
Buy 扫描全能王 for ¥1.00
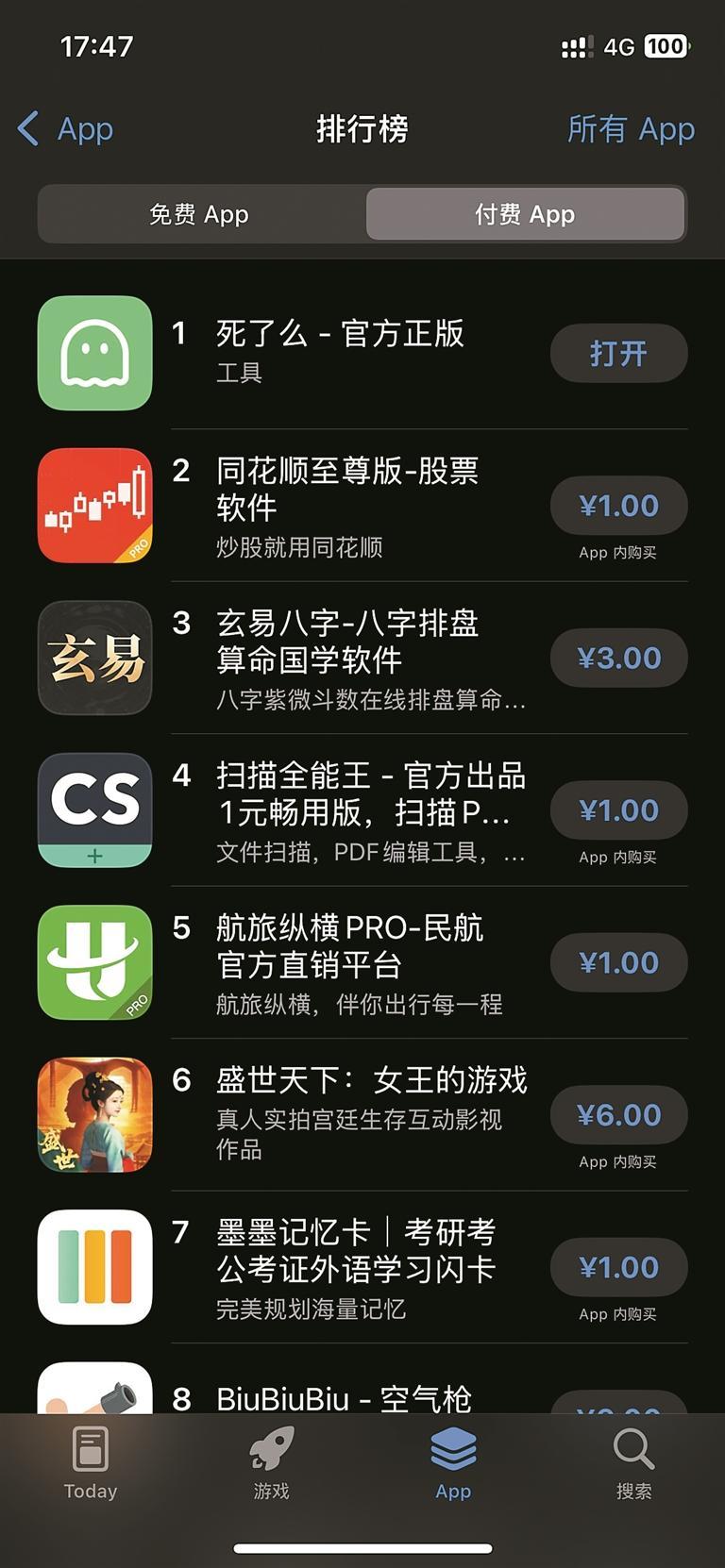click(x=618, y=810)
